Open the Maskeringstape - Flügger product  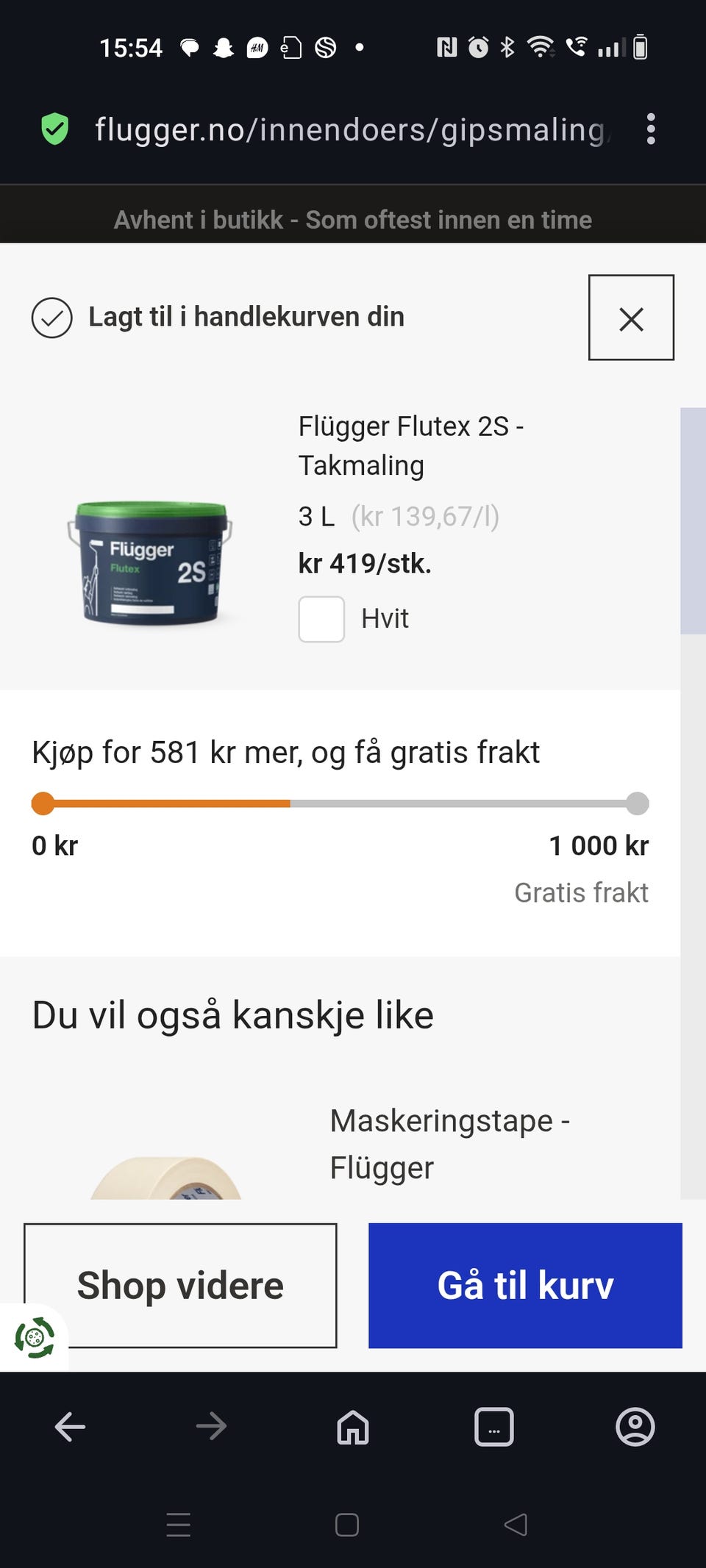pyautogui.click(x=449, y=1144)
